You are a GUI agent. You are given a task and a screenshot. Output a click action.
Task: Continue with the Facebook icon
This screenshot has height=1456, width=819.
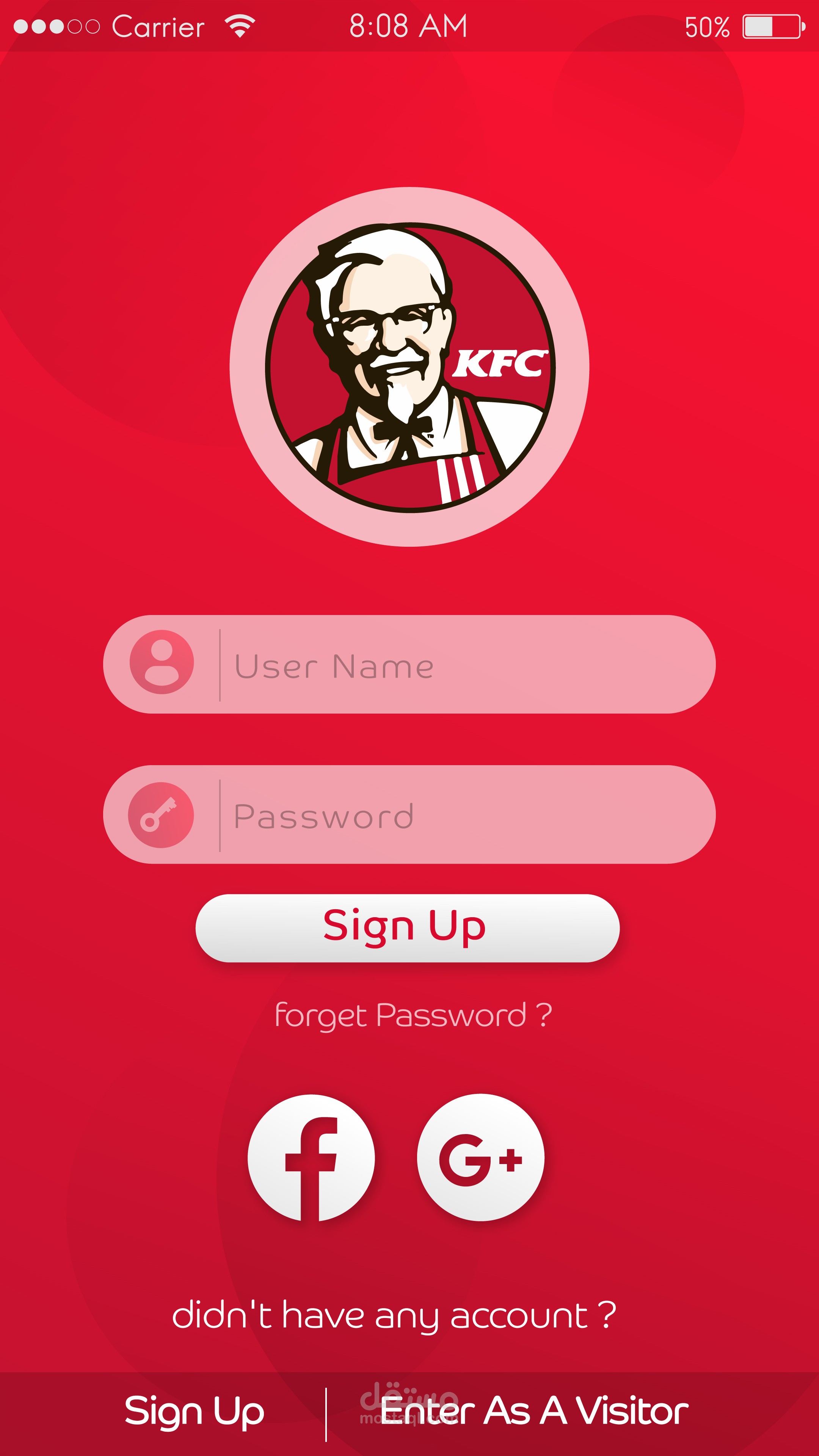[311, 1158]
